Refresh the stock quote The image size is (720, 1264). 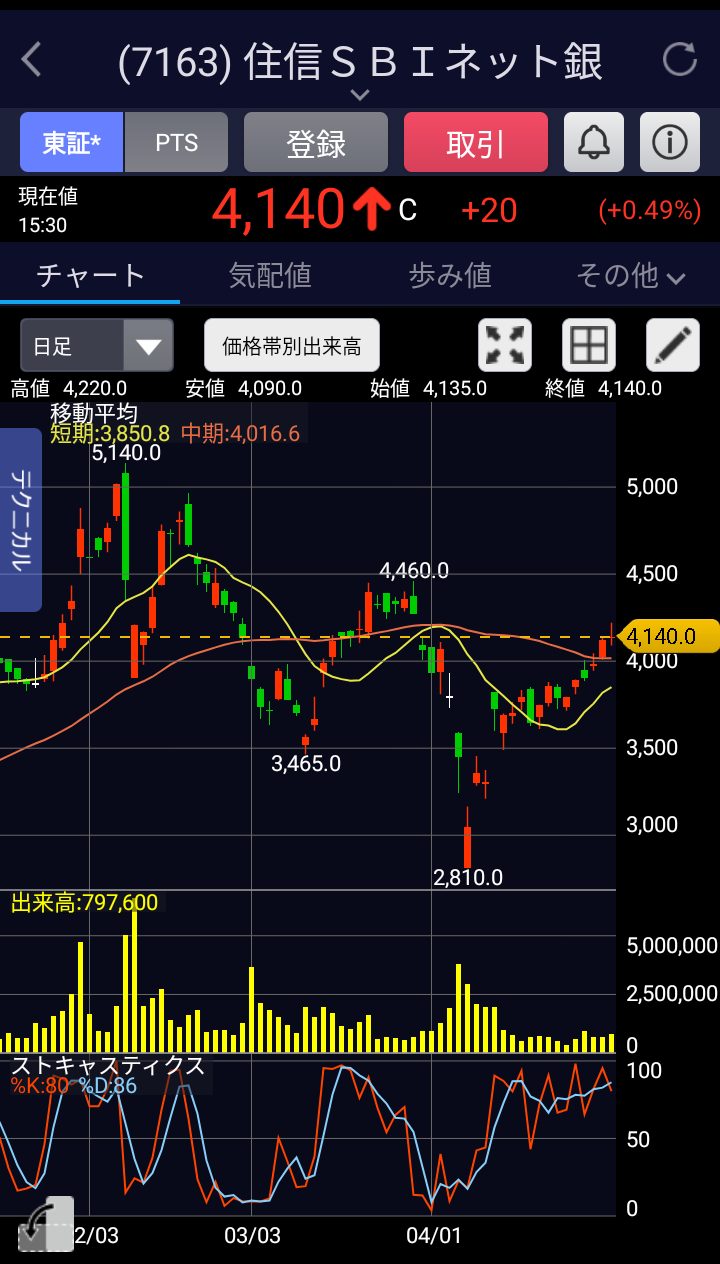[680, 60]
